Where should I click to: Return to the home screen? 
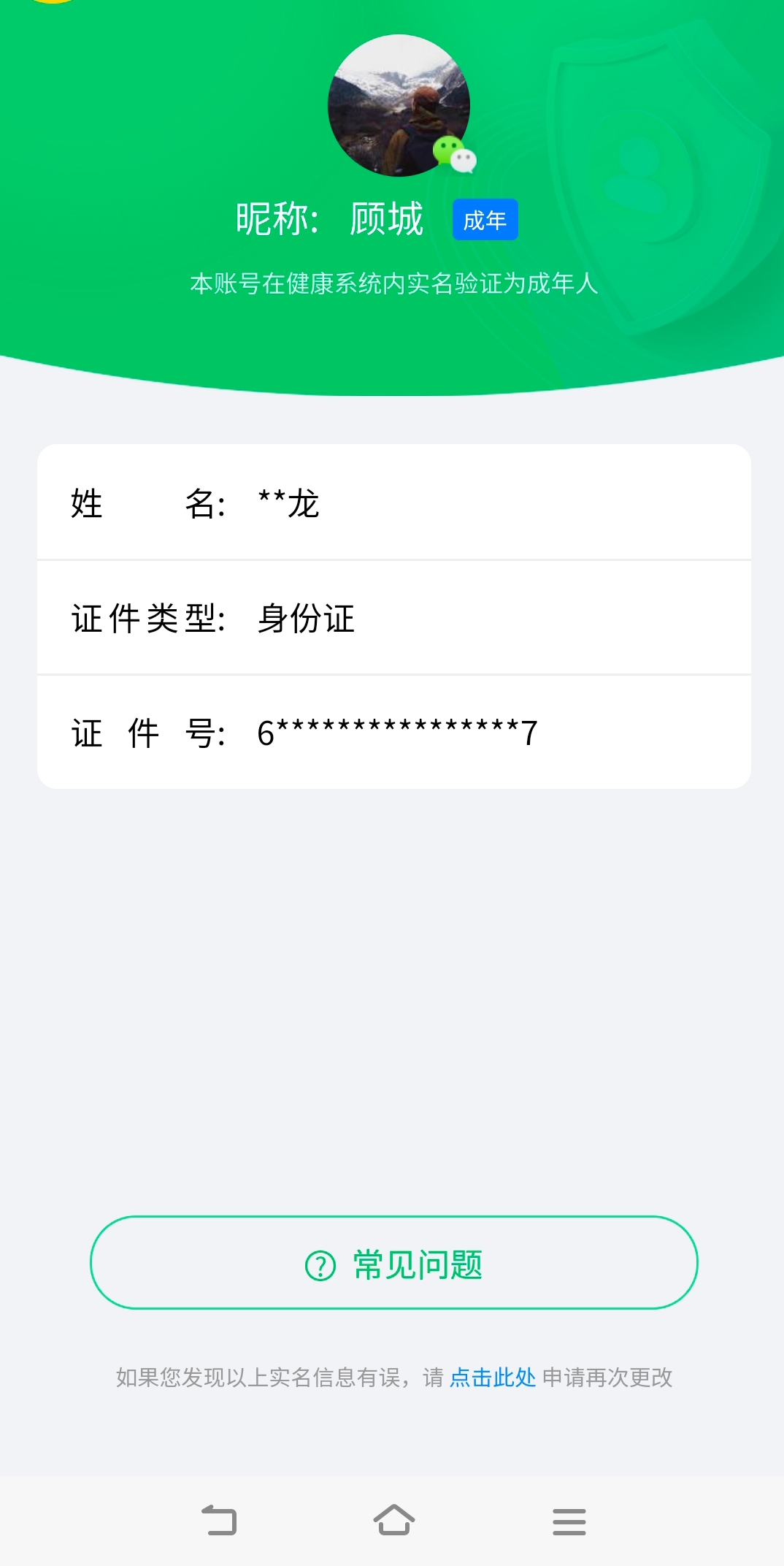pyautogui.click(x=394, y=1521)
